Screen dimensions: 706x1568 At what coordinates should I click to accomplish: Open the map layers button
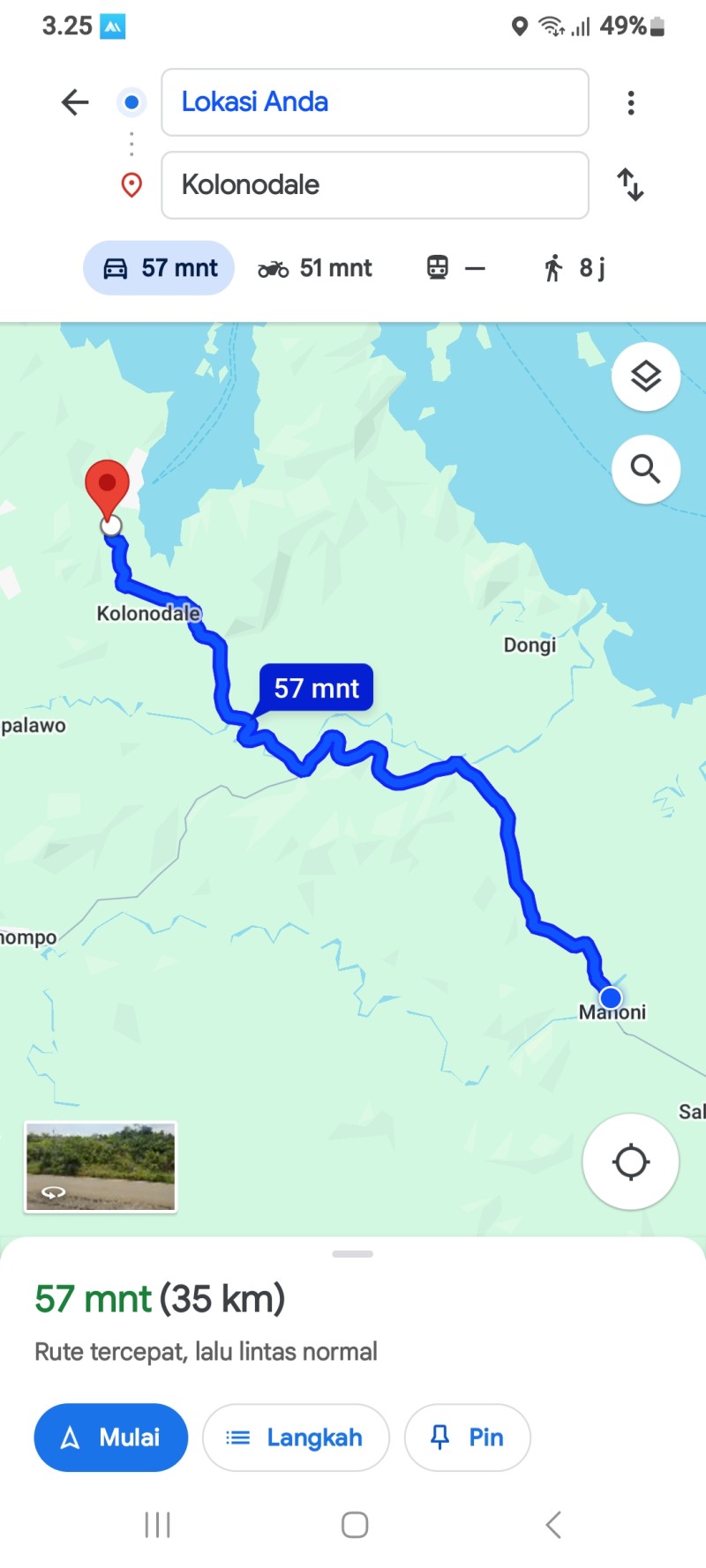click(x=646, y=377)
